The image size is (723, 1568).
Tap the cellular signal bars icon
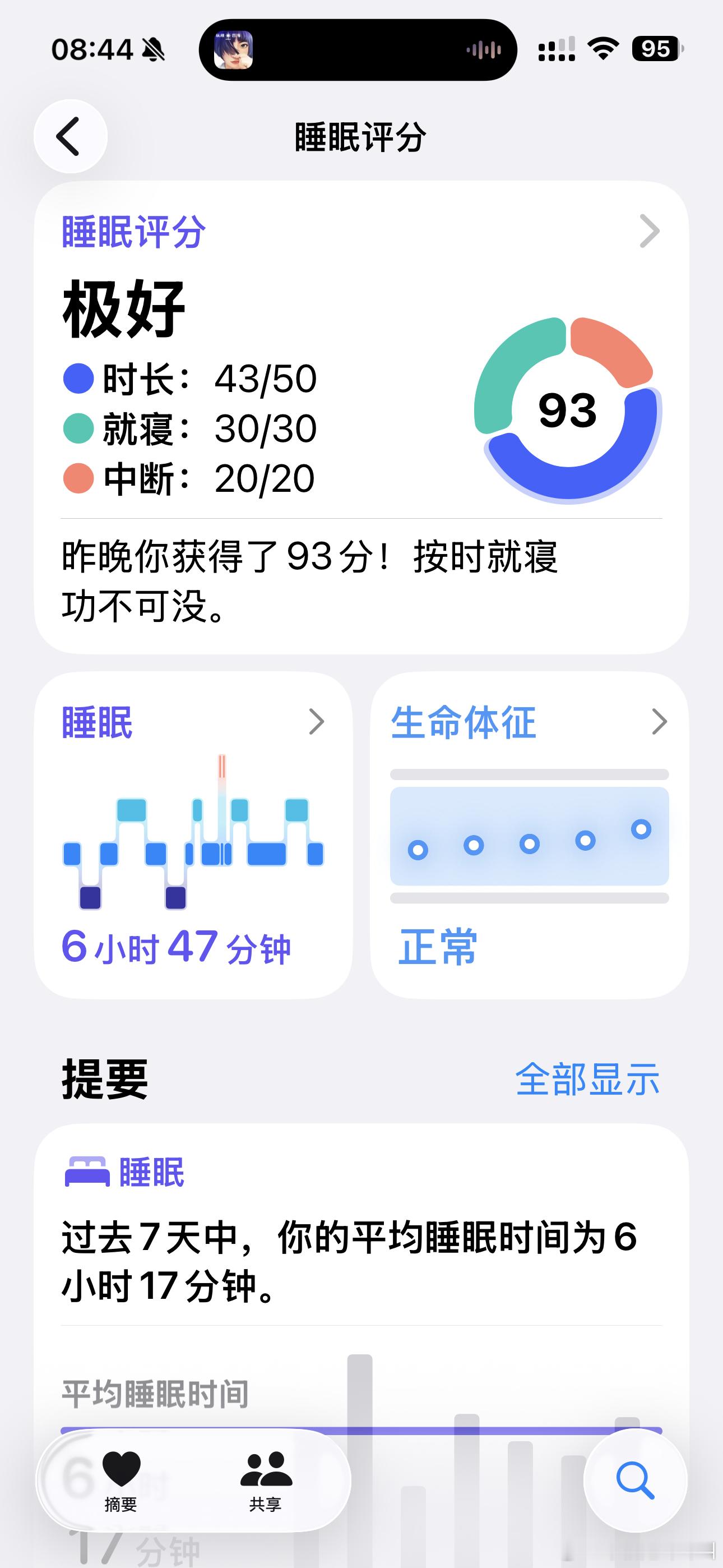coord(556,50)
